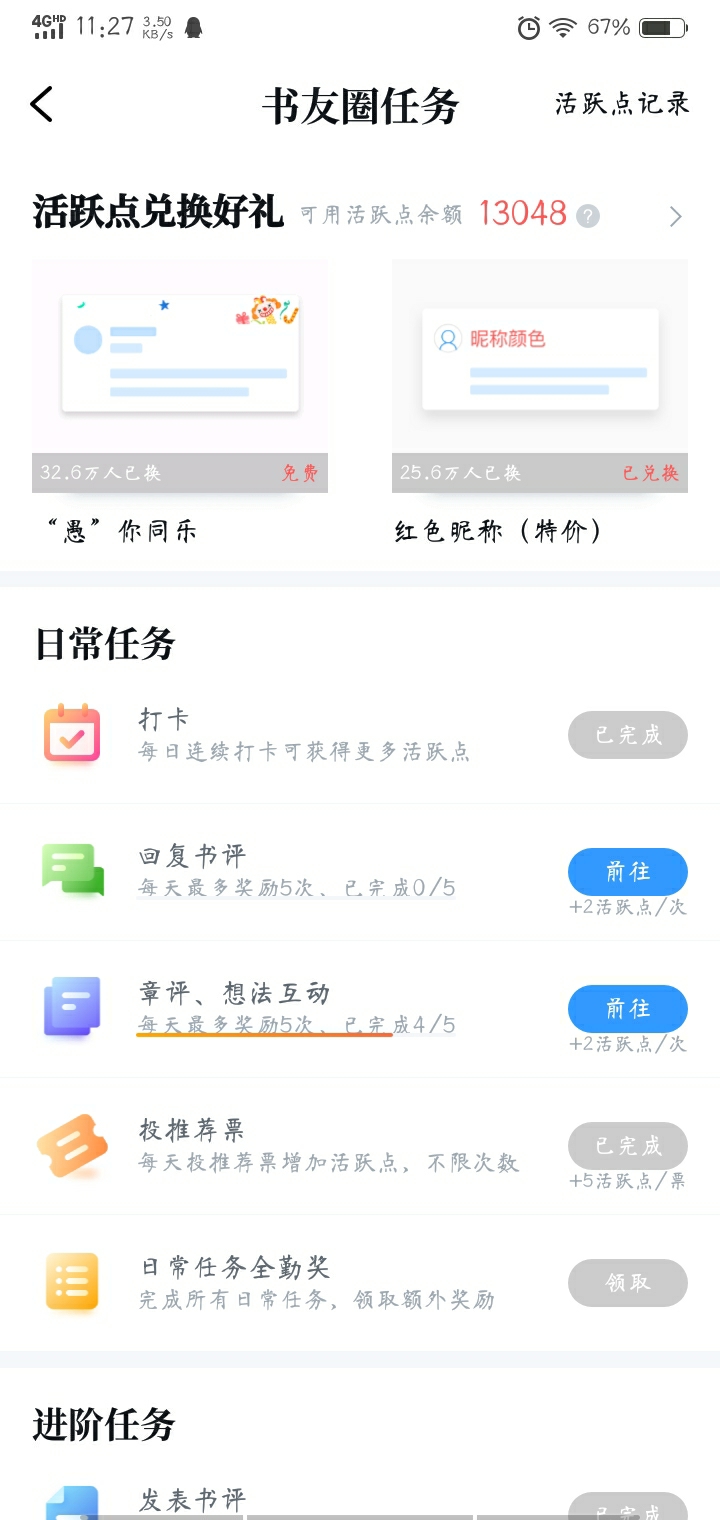This screenshot has height=1520, width=720.
Task: Tap the help icon beside 13048 balance
Action: click(589, 216)
